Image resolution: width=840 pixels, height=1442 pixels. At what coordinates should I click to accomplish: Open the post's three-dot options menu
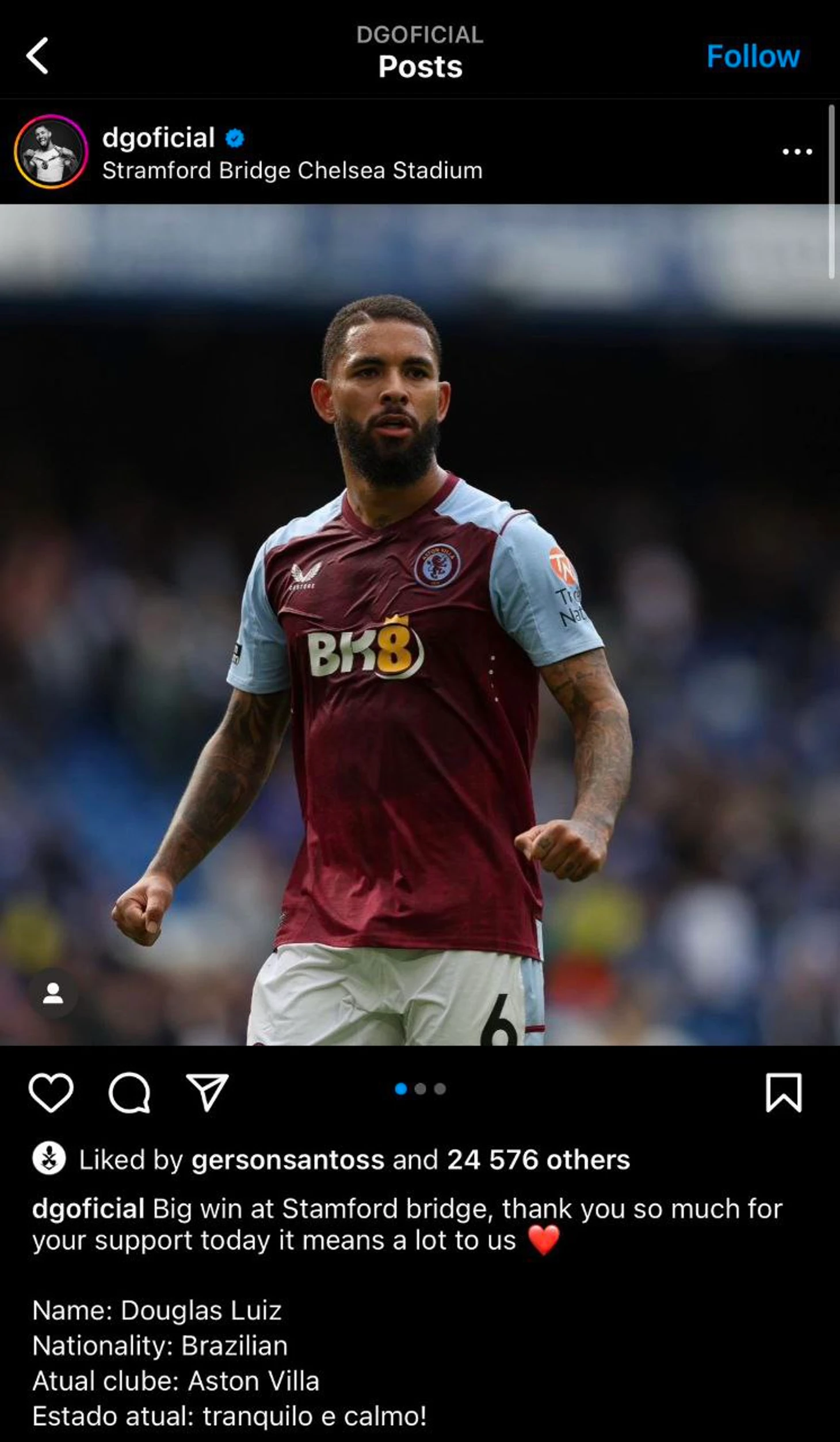797,152
